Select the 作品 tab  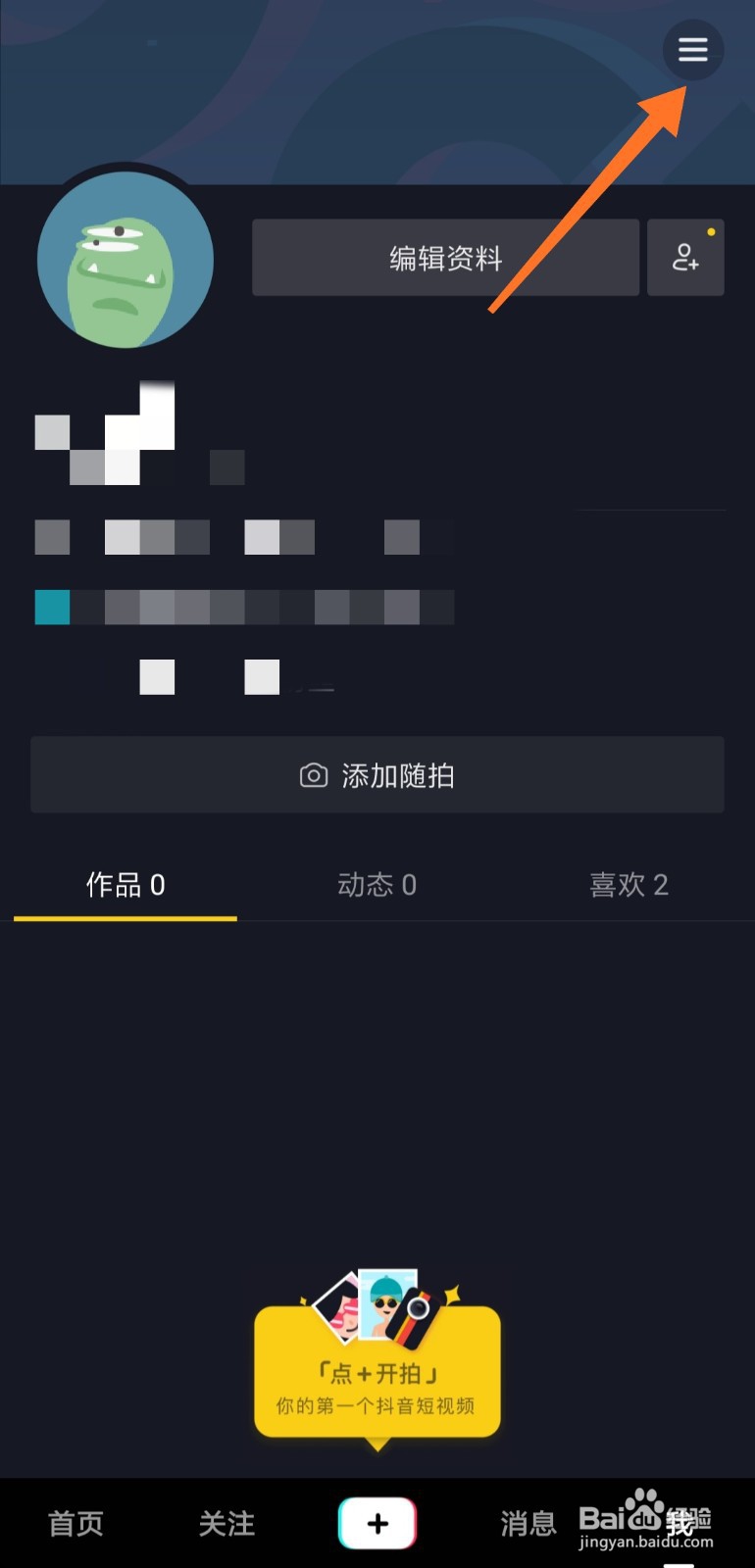[125, 885]
